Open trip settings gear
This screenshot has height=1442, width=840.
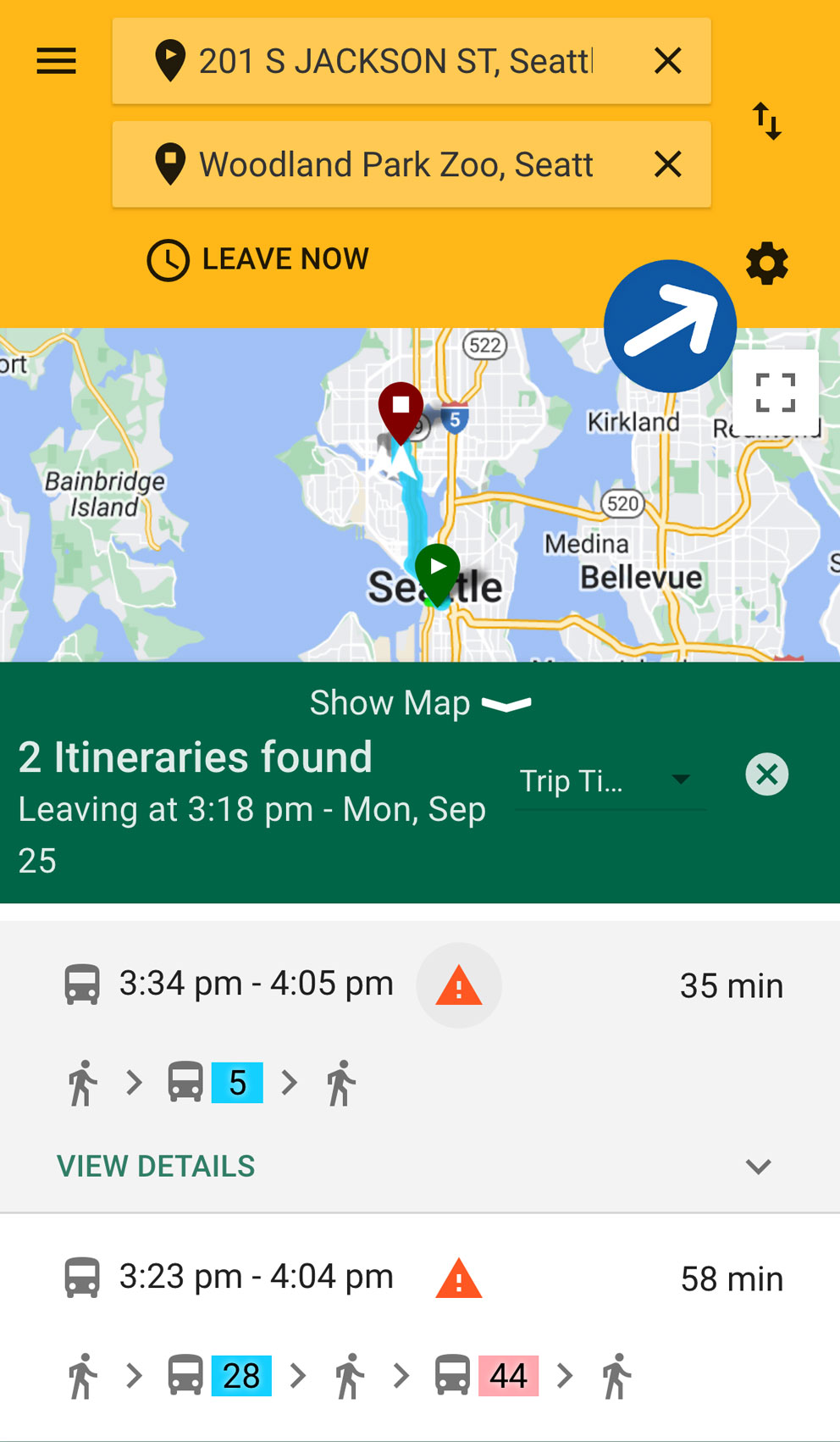[x=767, y=263]
